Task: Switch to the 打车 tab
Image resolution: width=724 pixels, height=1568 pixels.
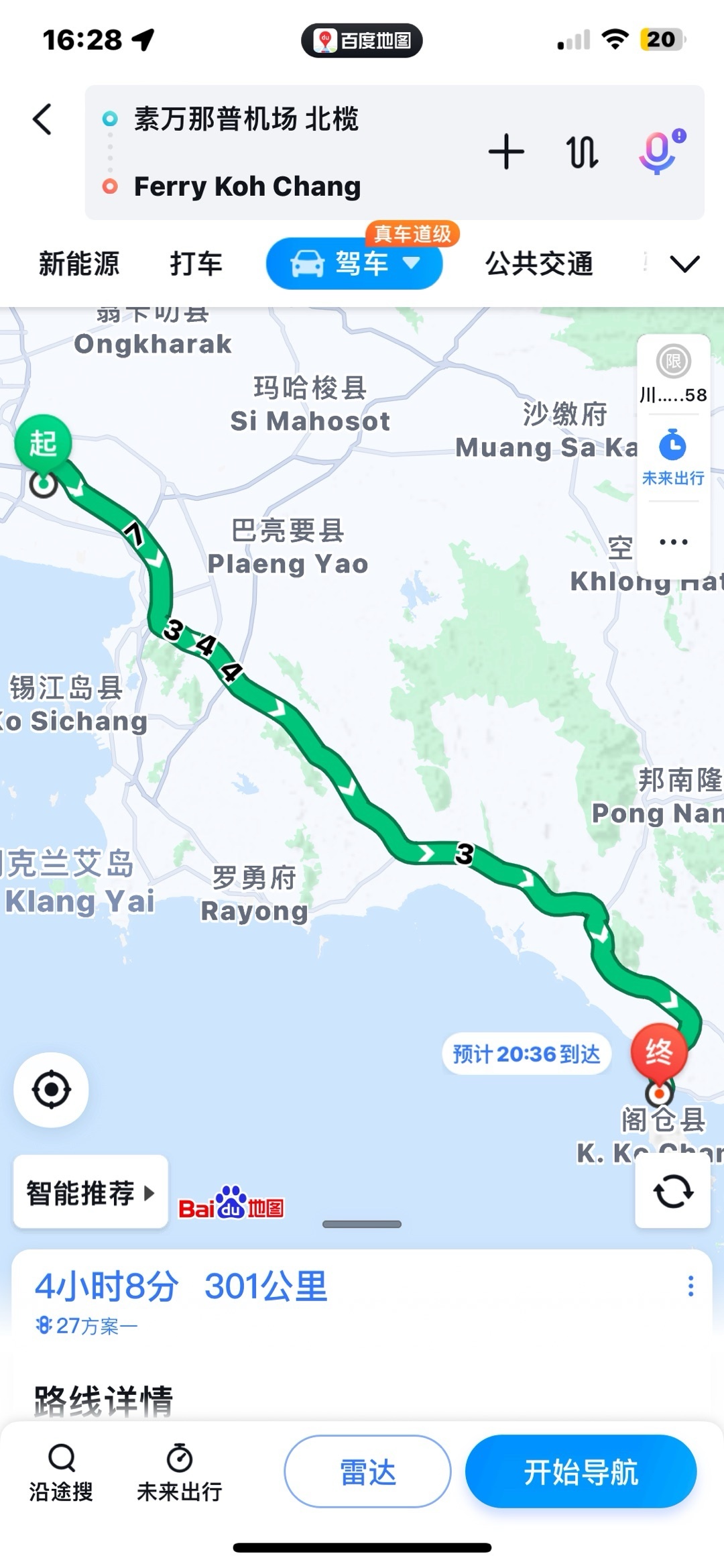Action: [196, 264]
